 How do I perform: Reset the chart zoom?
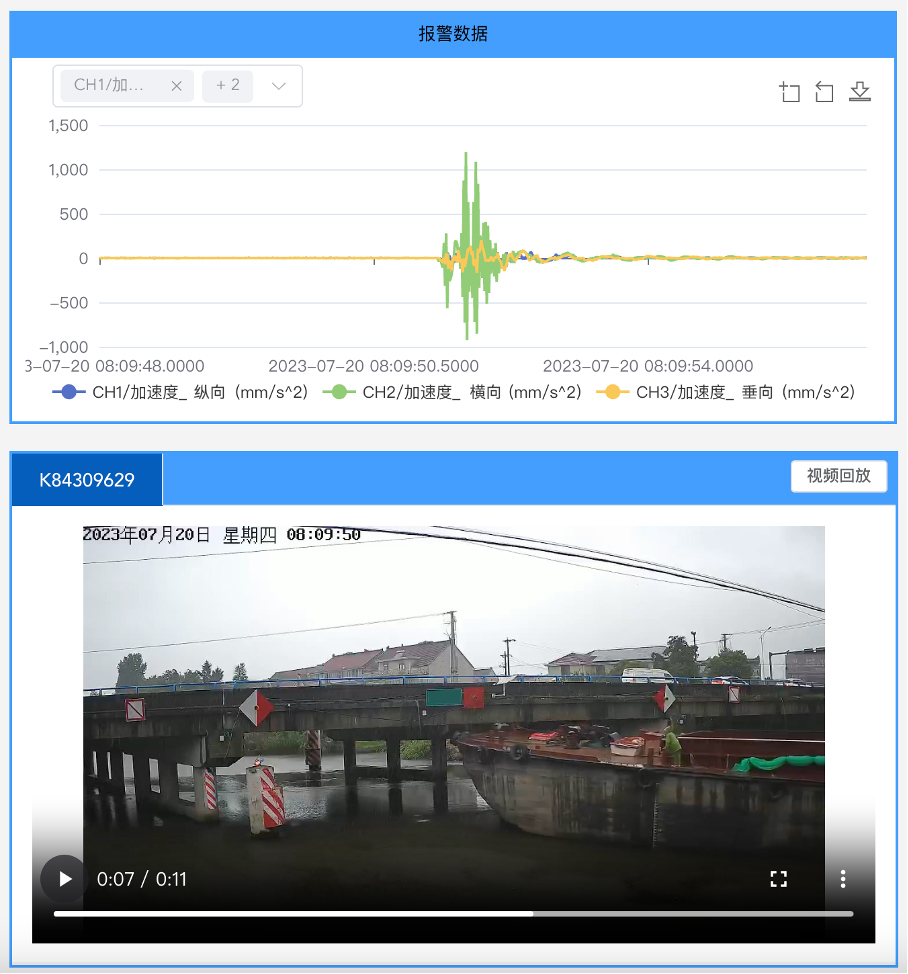click(824, 93)
